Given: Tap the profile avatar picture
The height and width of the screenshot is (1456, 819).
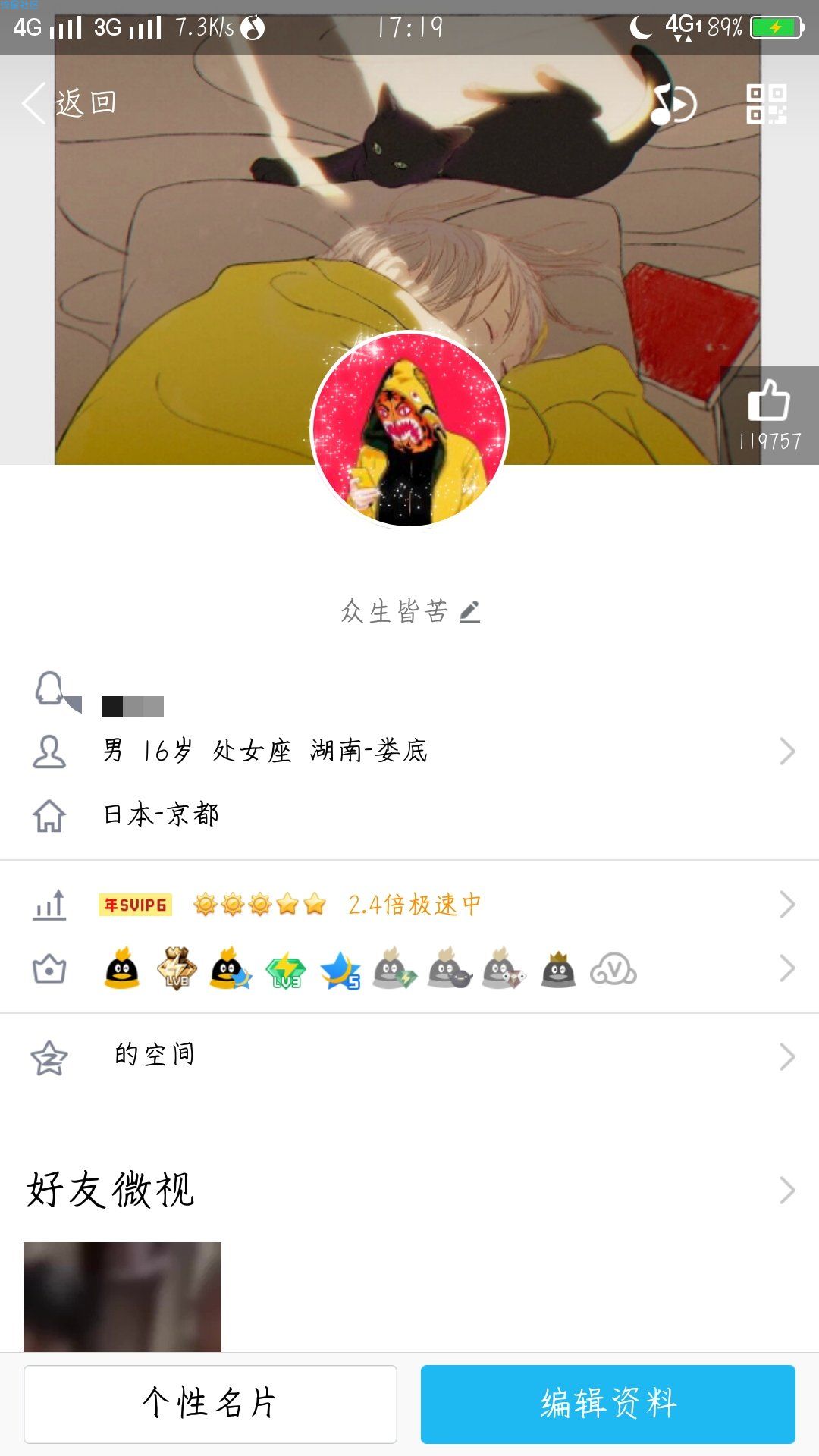Looking at the screenshot, I should pyautogui.click(x=409, y=429).
